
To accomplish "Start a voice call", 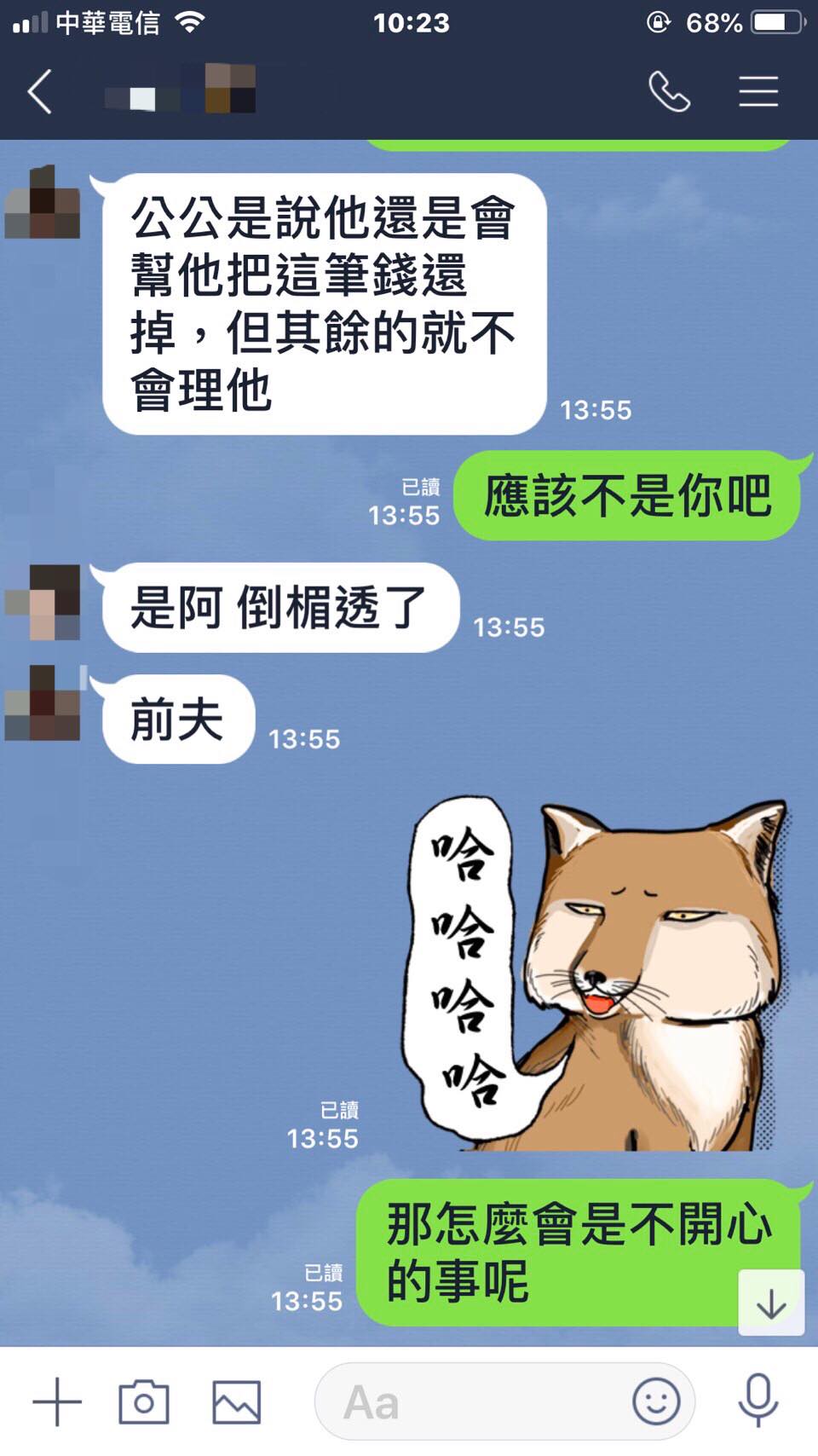I will pos(670,91).
